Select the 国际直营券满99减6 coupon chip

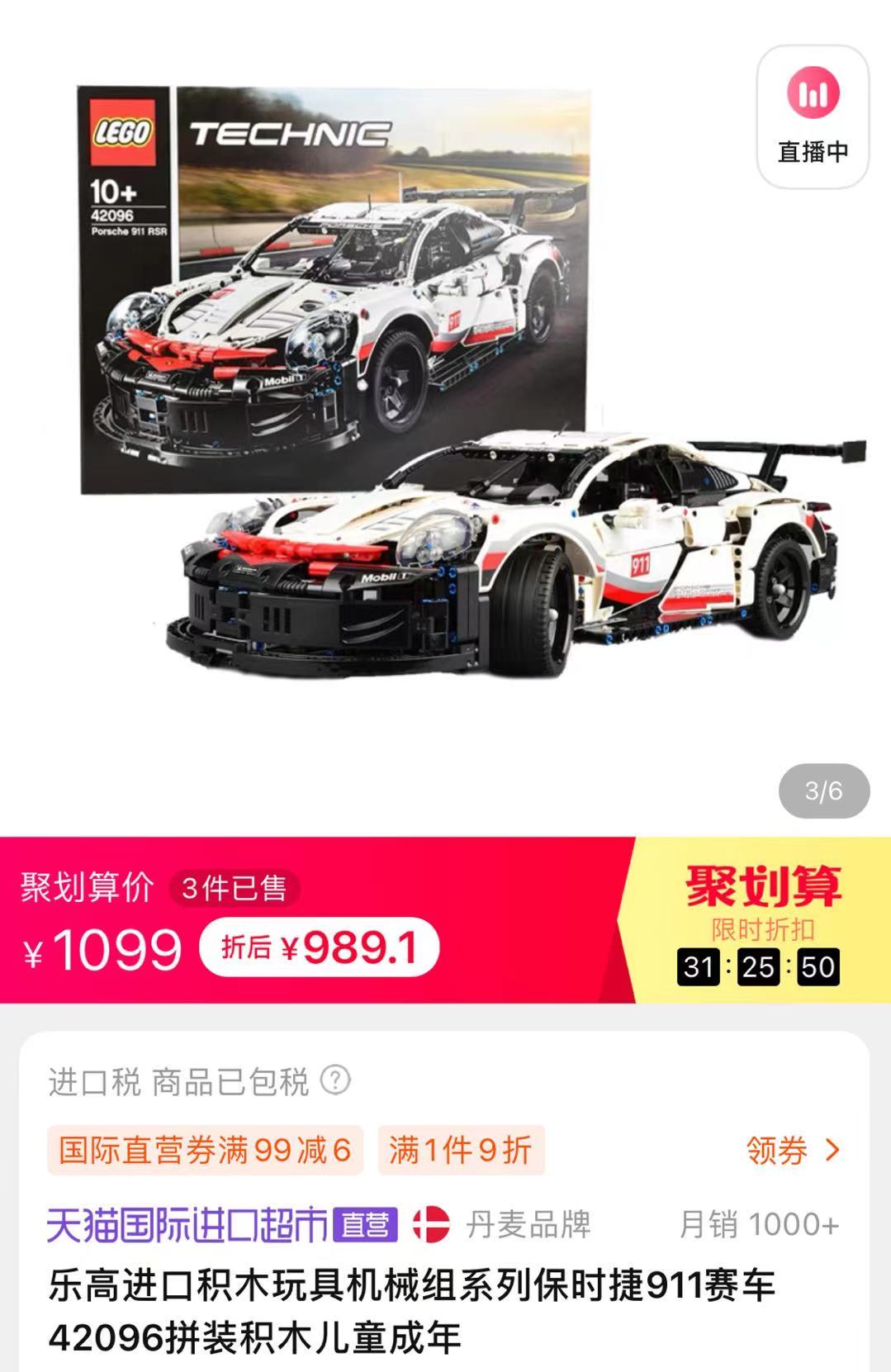coord(205,1150)
